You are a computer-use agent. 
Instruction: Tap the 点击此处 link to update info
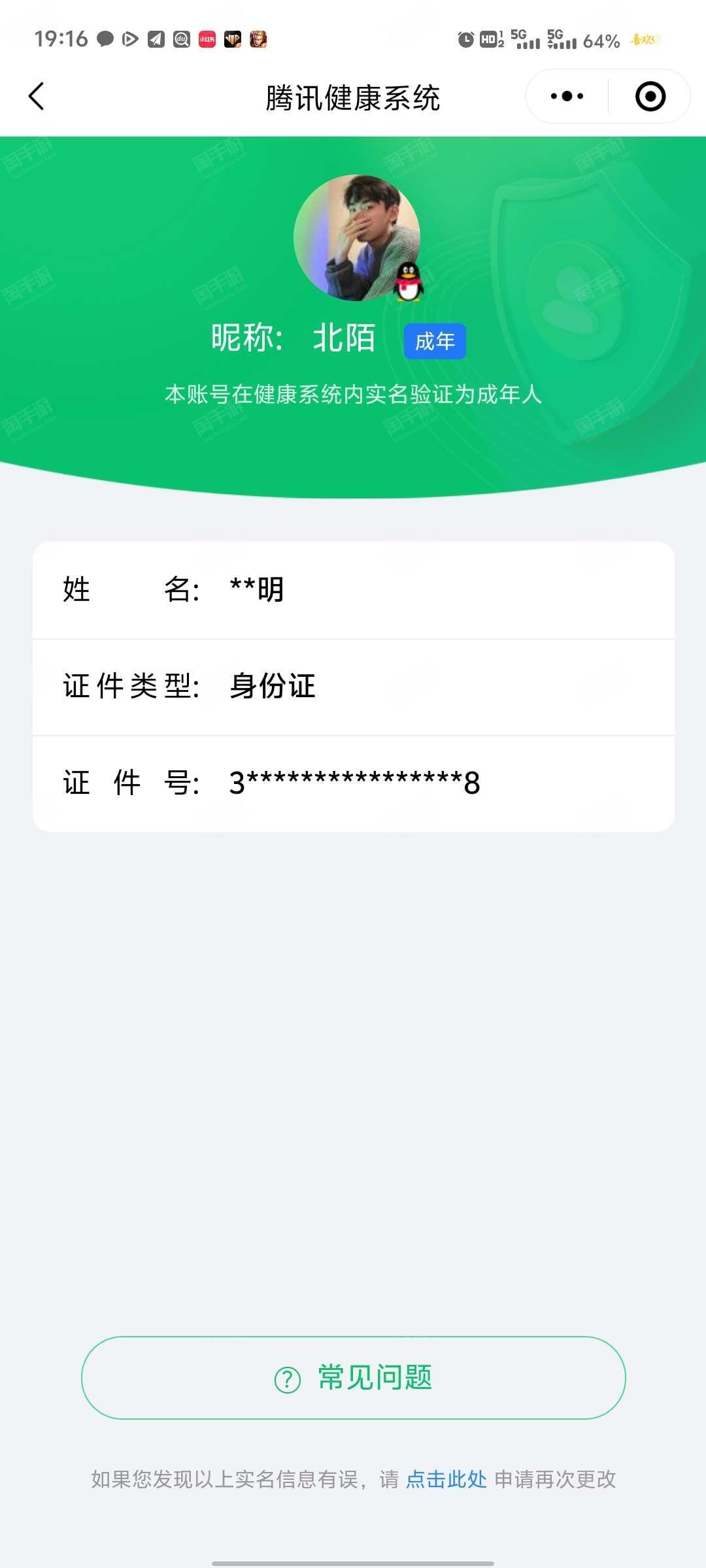coord(446,1478)
